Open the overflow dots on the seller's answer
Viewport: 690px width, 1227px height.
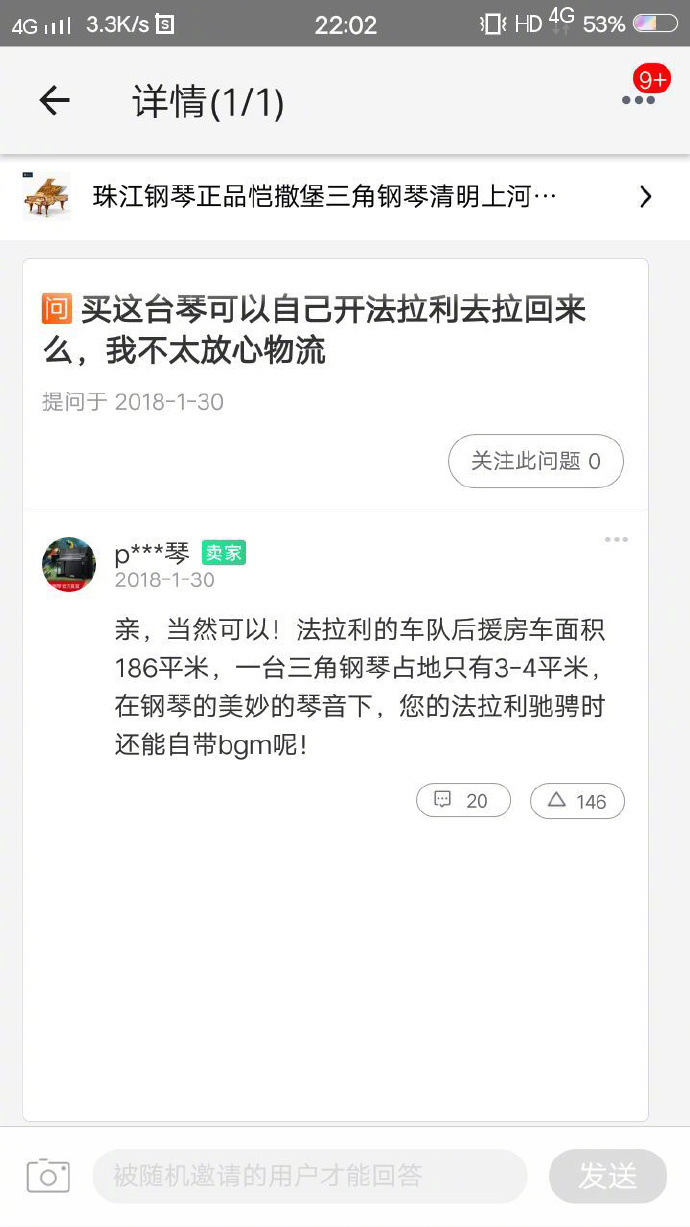point(616,540)
